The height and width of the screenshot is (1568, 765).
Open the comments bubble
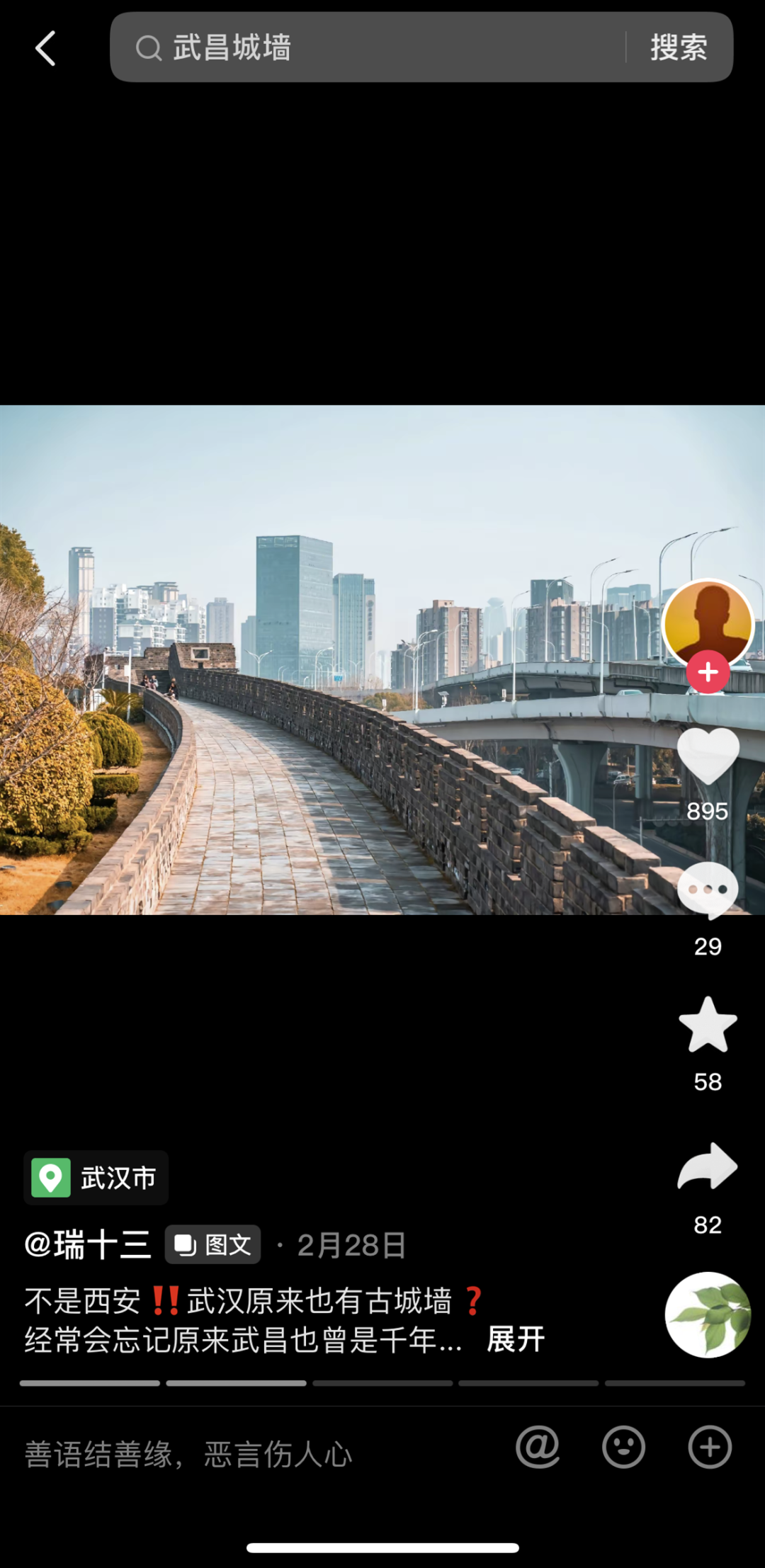tap(708, 890)
